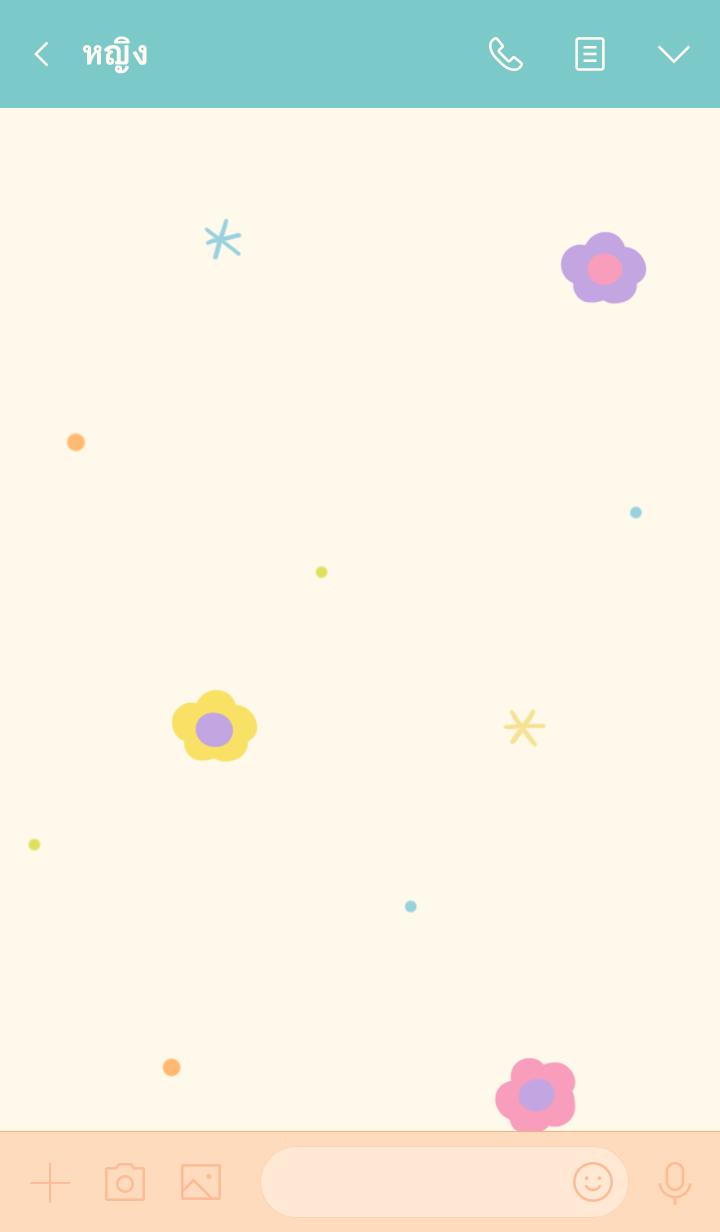720x1232 pixels.
Task: Open the chat notes icon
Action: [x=589, y=54]
